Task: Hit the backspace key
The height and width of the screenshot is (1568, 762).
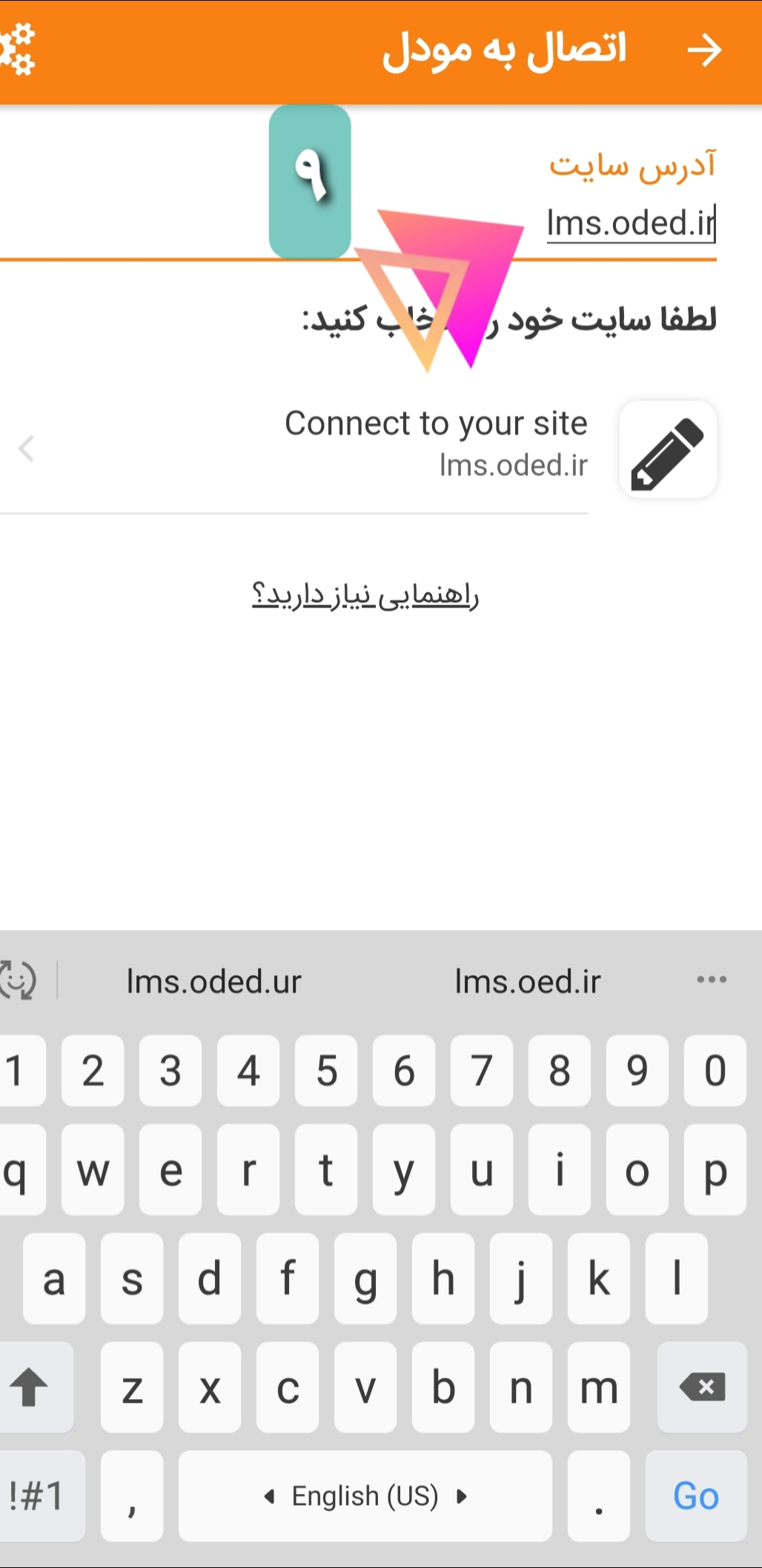Action: tap(701, 1386)
